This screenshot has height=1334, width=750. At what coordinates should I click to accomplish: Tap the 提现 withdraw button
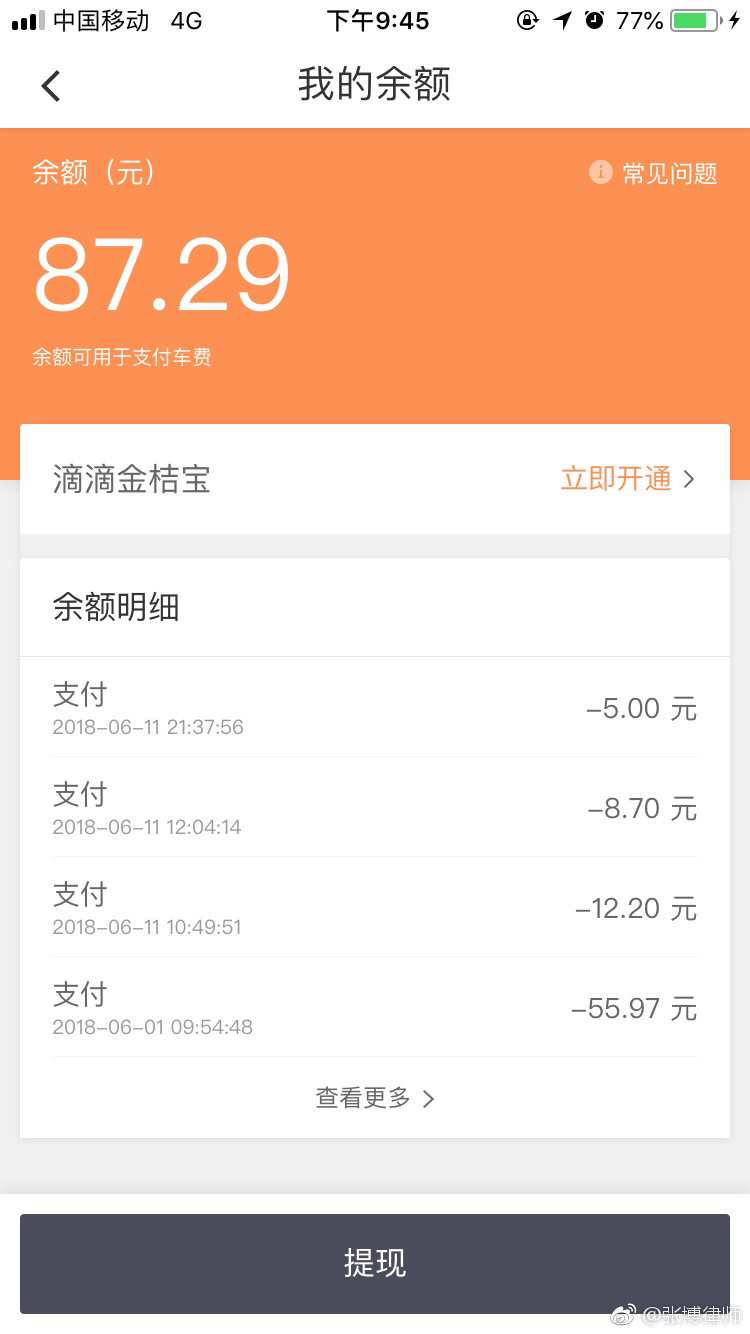click(x=375, y=1263)
